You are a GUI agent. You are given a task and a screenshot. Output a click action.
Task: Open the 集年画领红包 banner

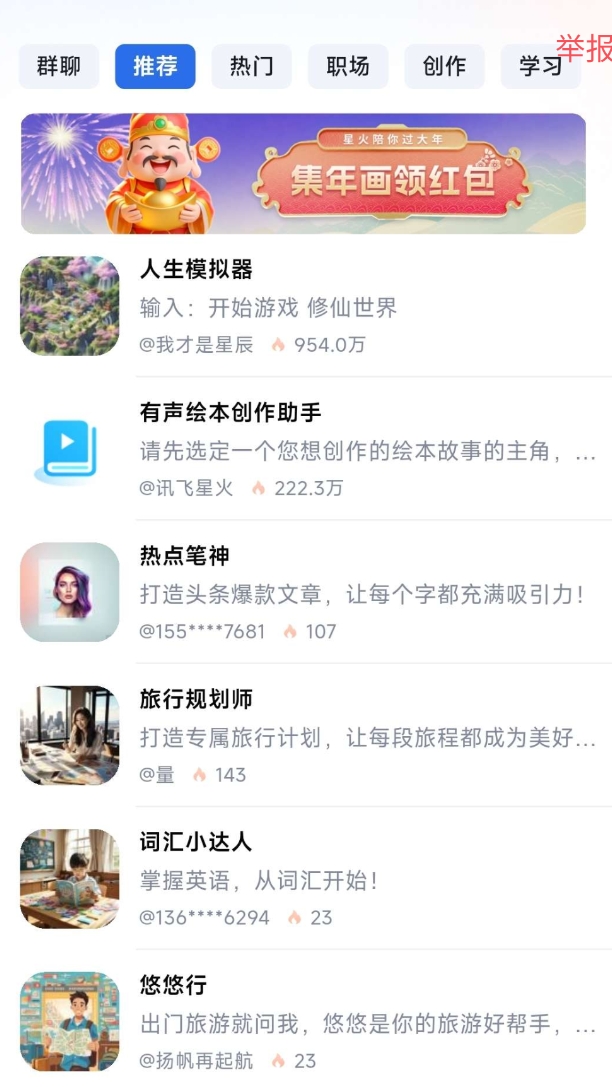303,173
